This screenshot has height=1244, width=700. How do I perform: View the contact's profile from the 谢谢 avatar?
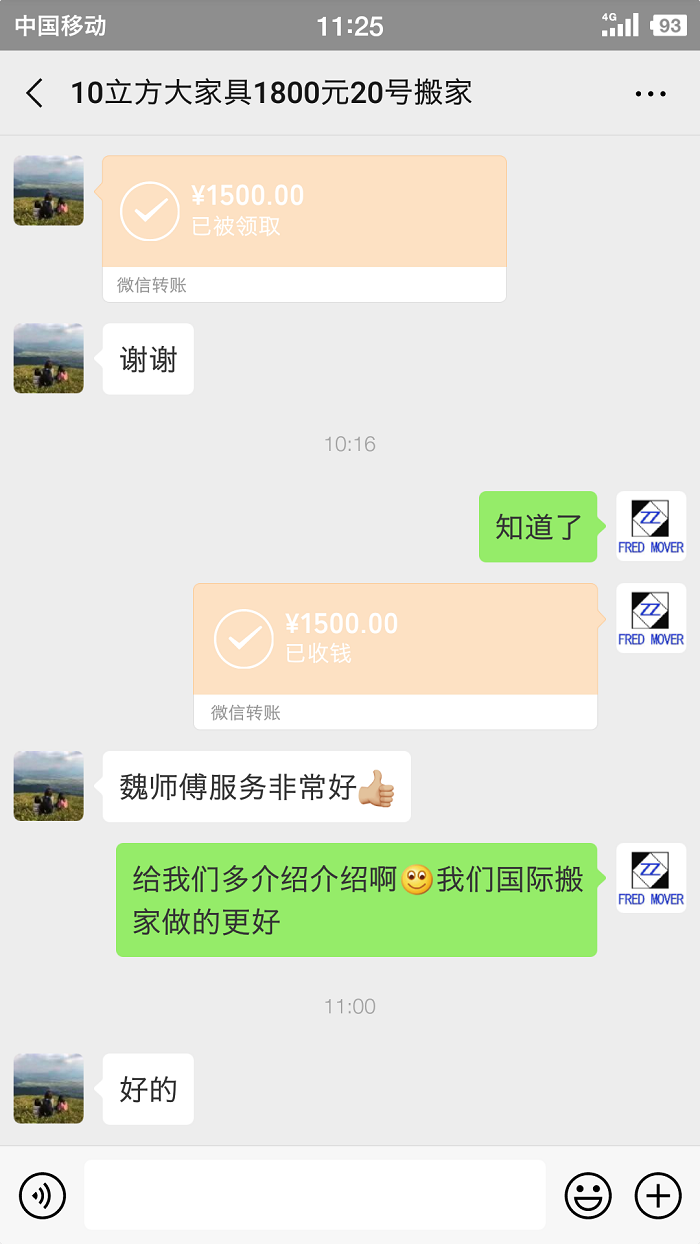tap(48, 358)
